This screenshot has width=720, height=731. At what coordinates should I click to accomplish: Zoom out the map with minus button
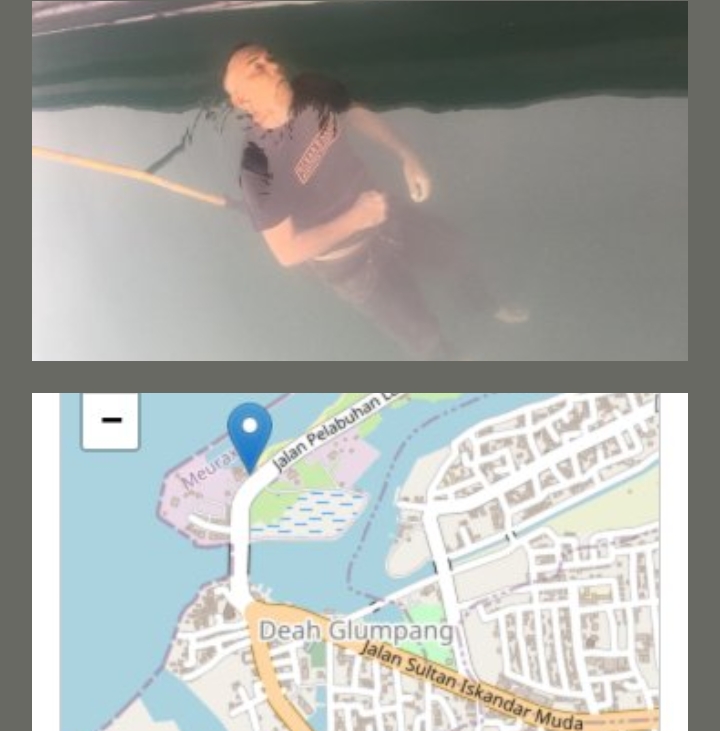coord(111,421)
